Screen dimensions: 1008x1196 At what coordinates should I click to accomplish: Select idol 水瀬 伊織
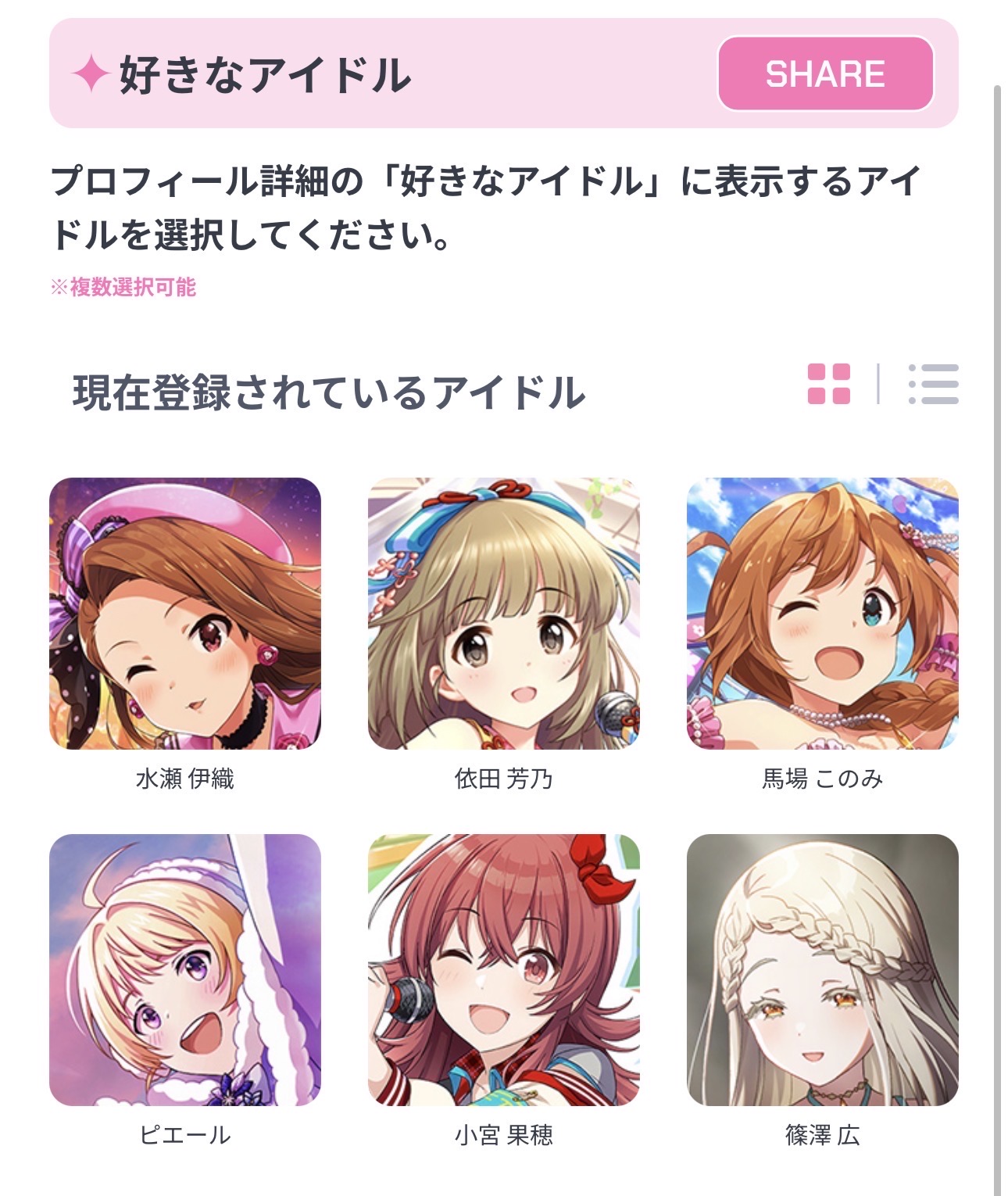(185, 614)
